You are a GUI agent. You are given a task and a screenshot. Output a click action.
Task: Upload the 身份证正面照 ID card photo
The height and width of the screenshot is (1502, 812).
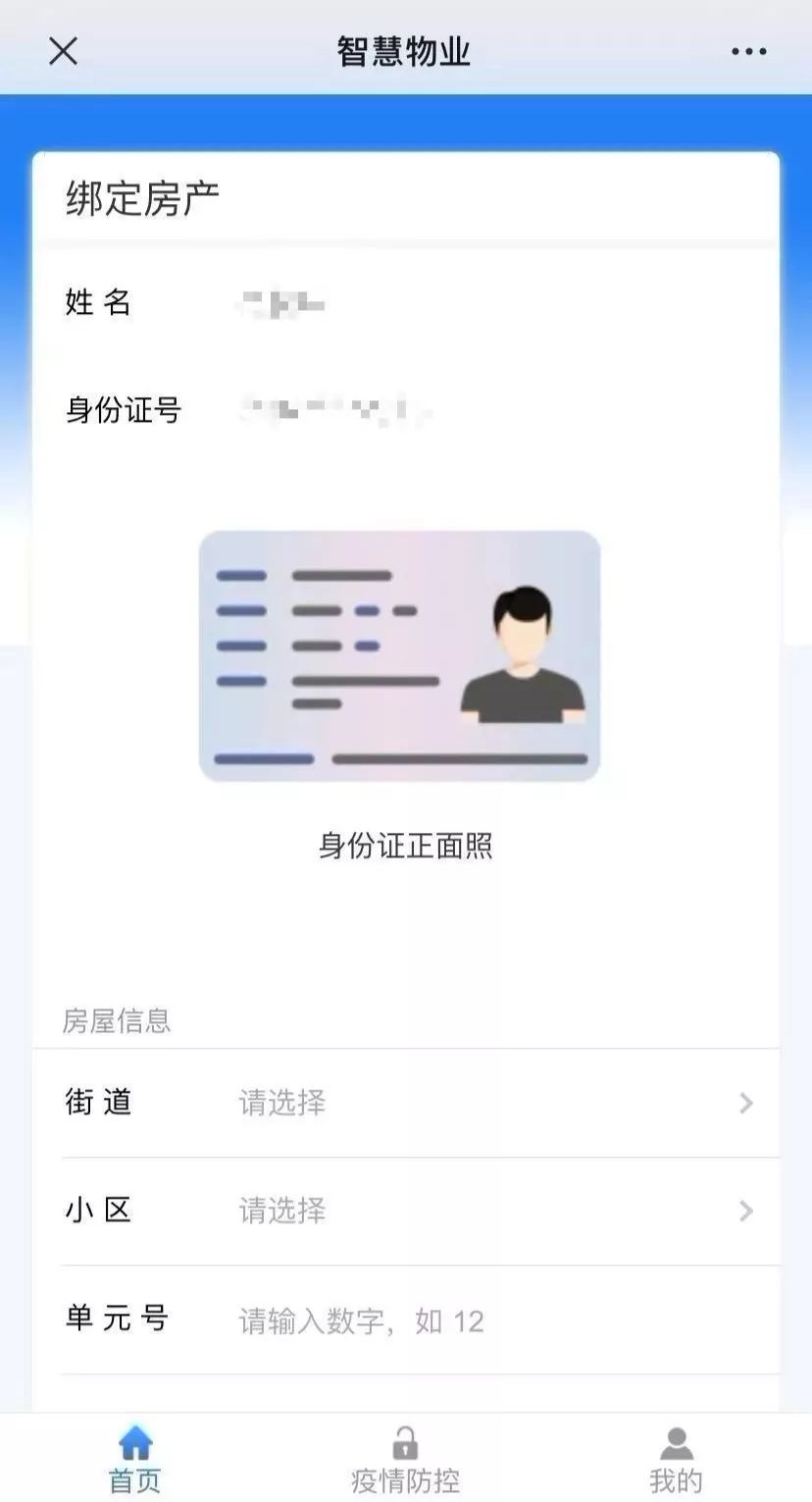[399, 656]
